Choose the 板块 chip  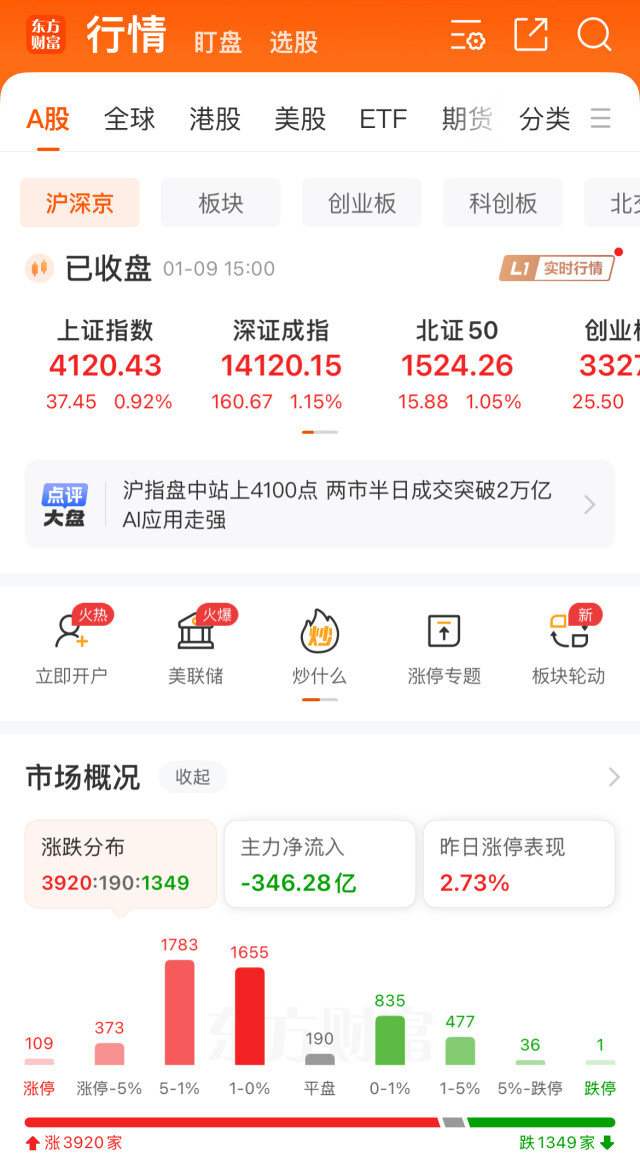coord(220,203)
